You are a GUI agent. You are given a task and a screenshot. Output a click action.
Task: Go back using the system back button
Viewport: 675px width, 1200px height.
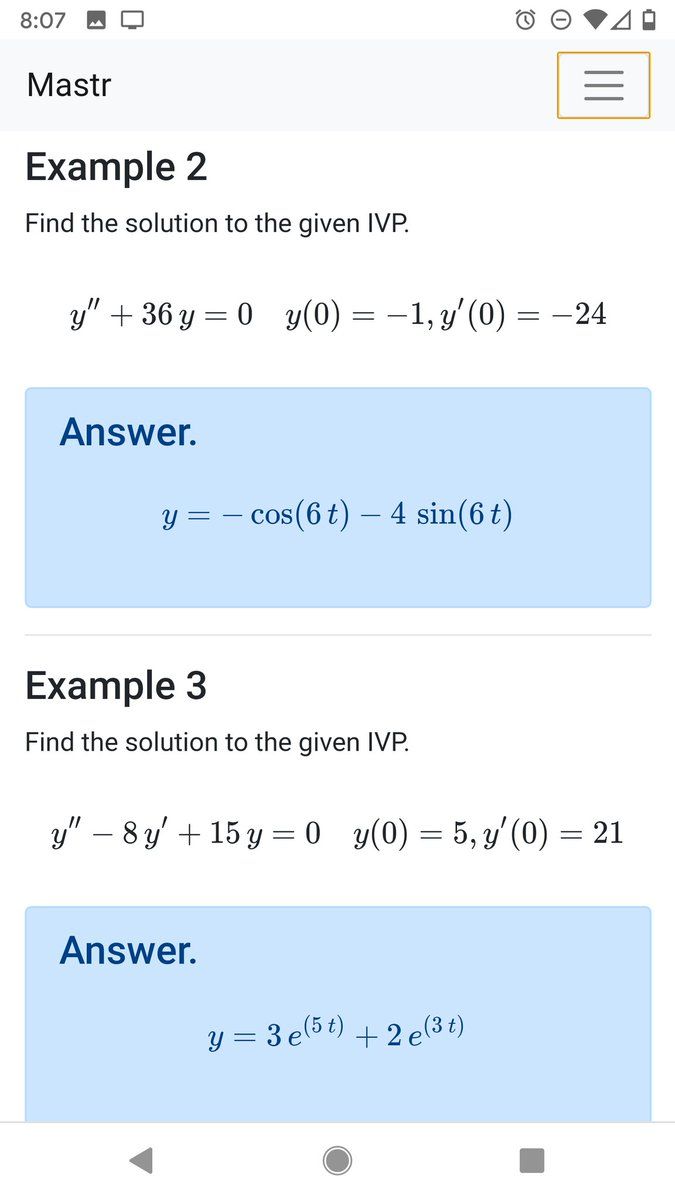(x=141, y=1160)
